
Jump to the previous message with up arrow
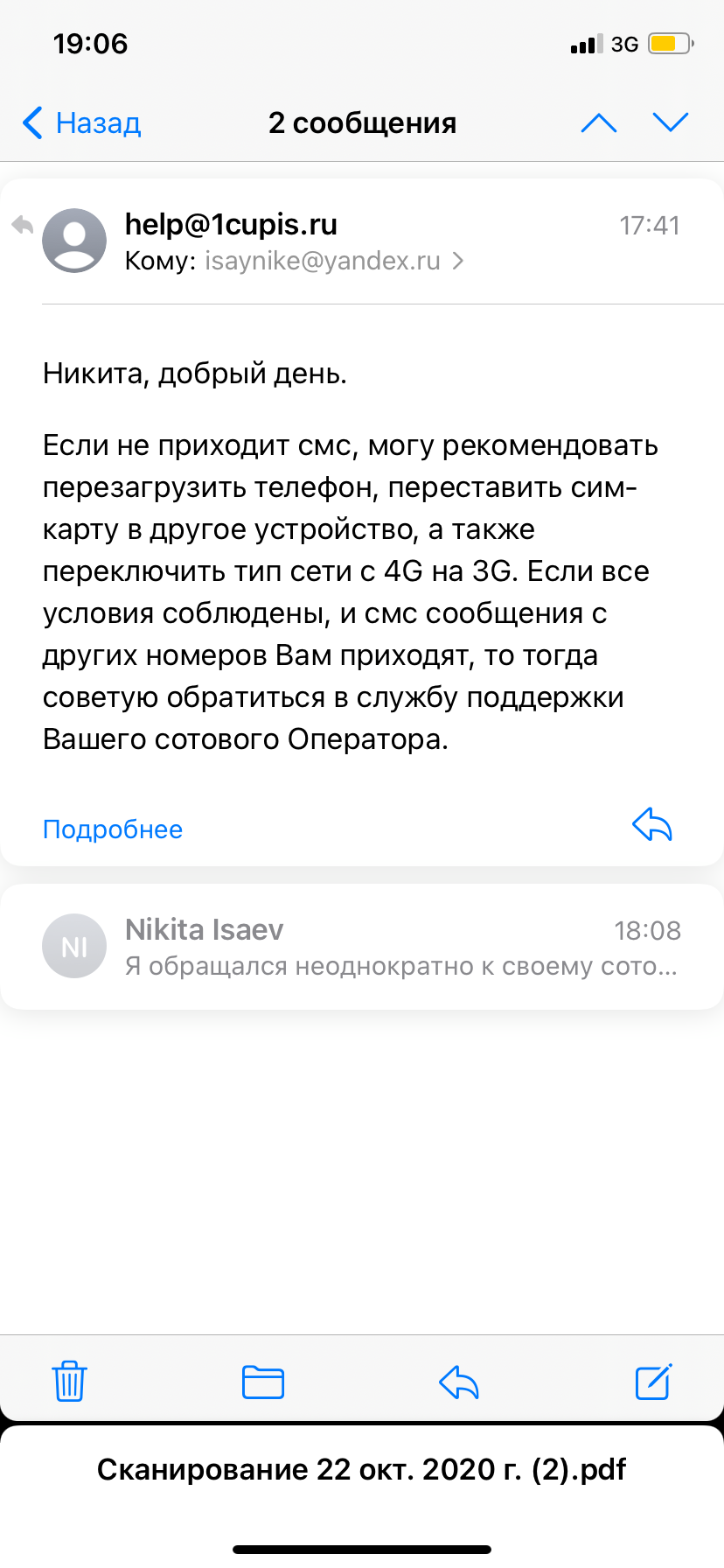point(599,123)
